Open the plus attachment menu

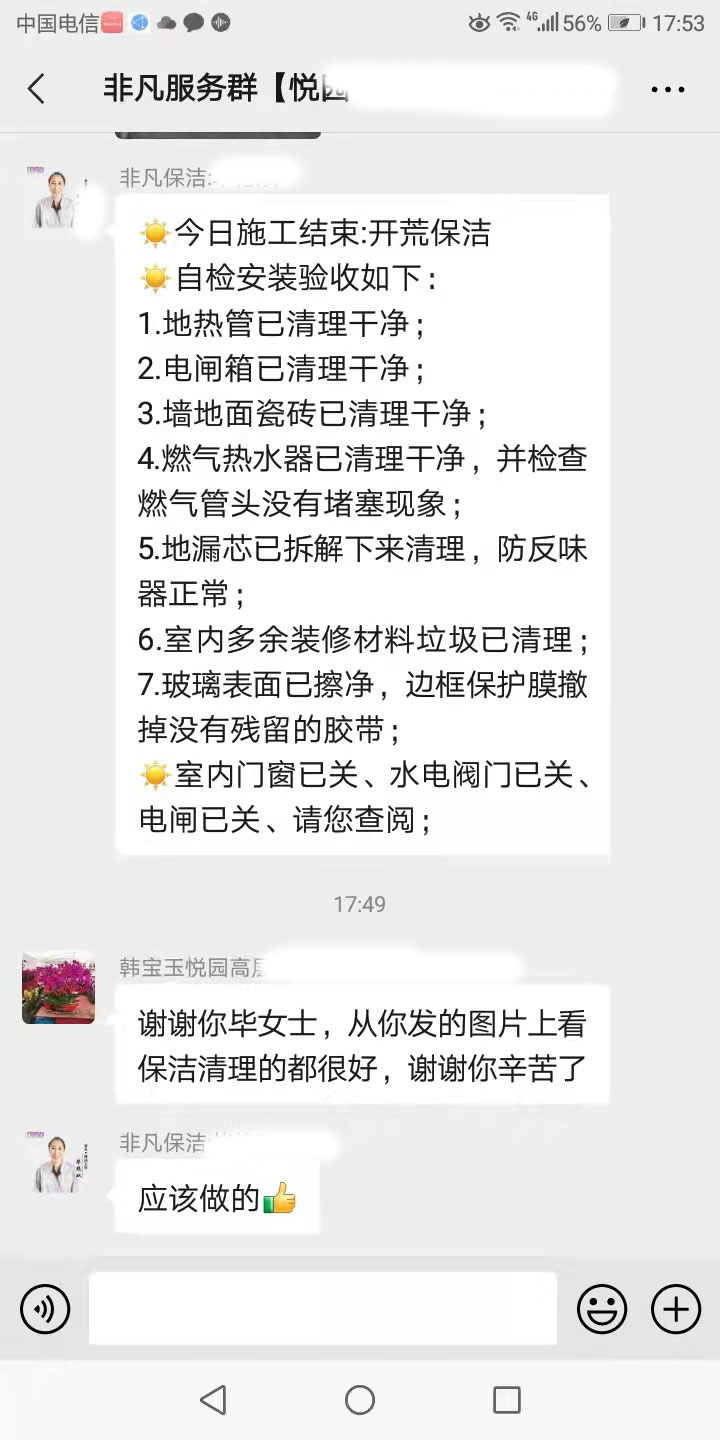pos(676,1309)
